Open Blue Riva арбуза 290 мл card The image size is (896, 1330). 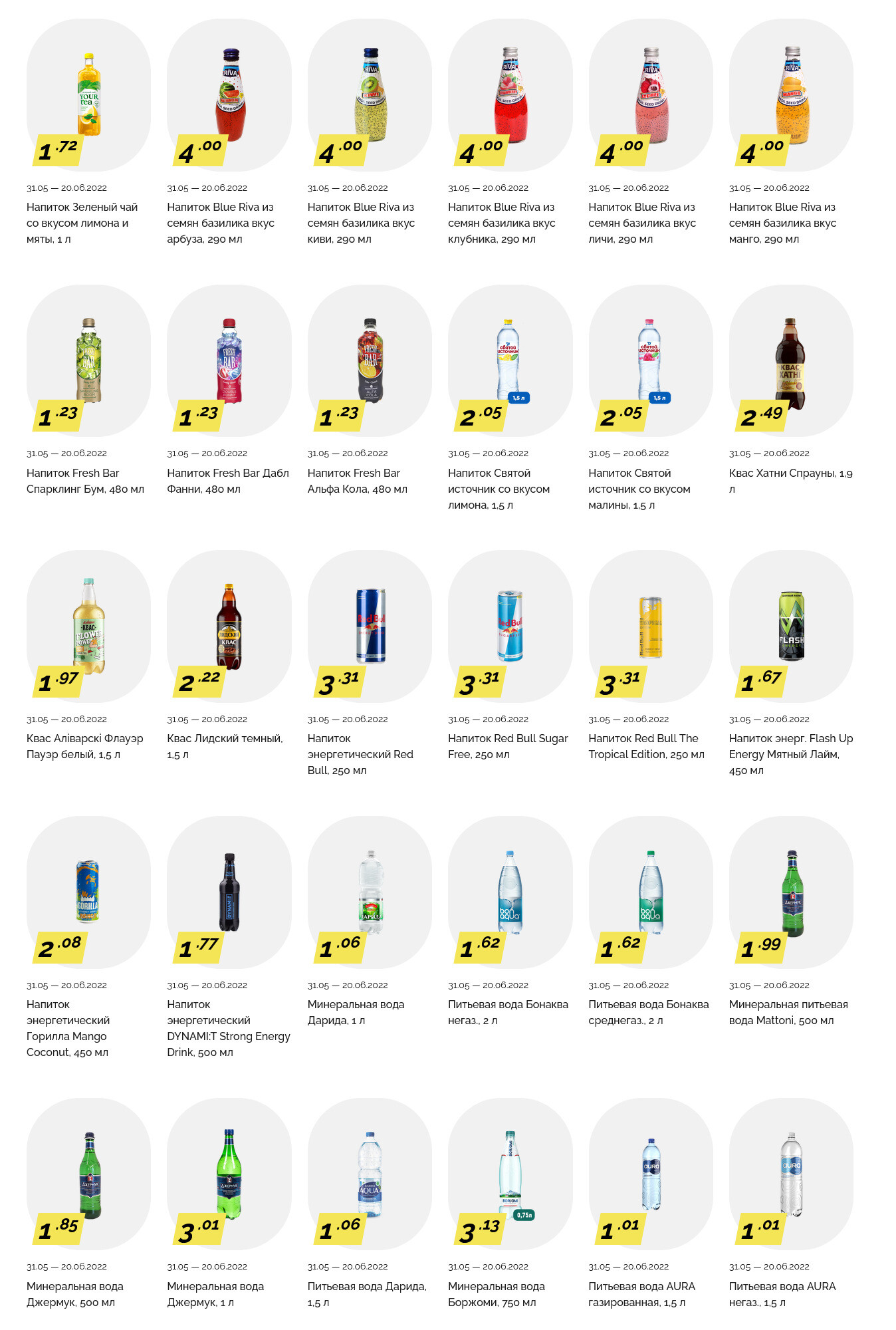pos(229,95)
